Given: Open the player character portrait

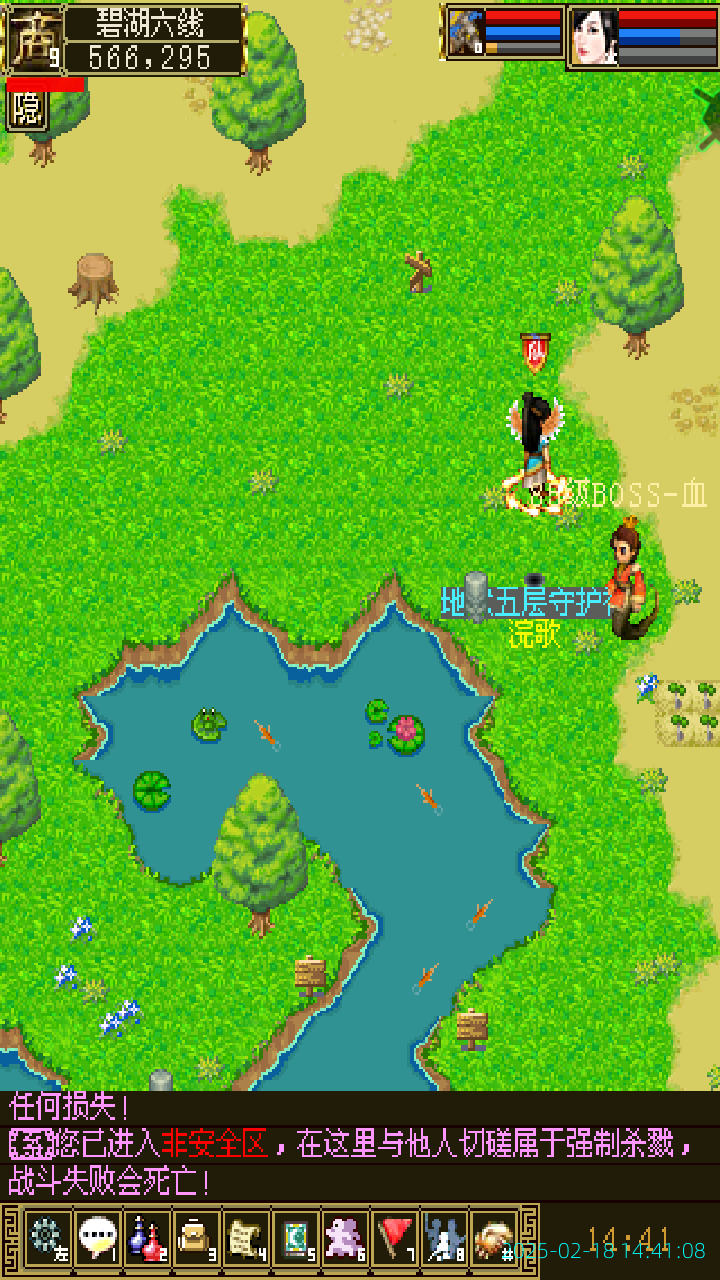Looking at the screenshot, I should tap(593, 37).
